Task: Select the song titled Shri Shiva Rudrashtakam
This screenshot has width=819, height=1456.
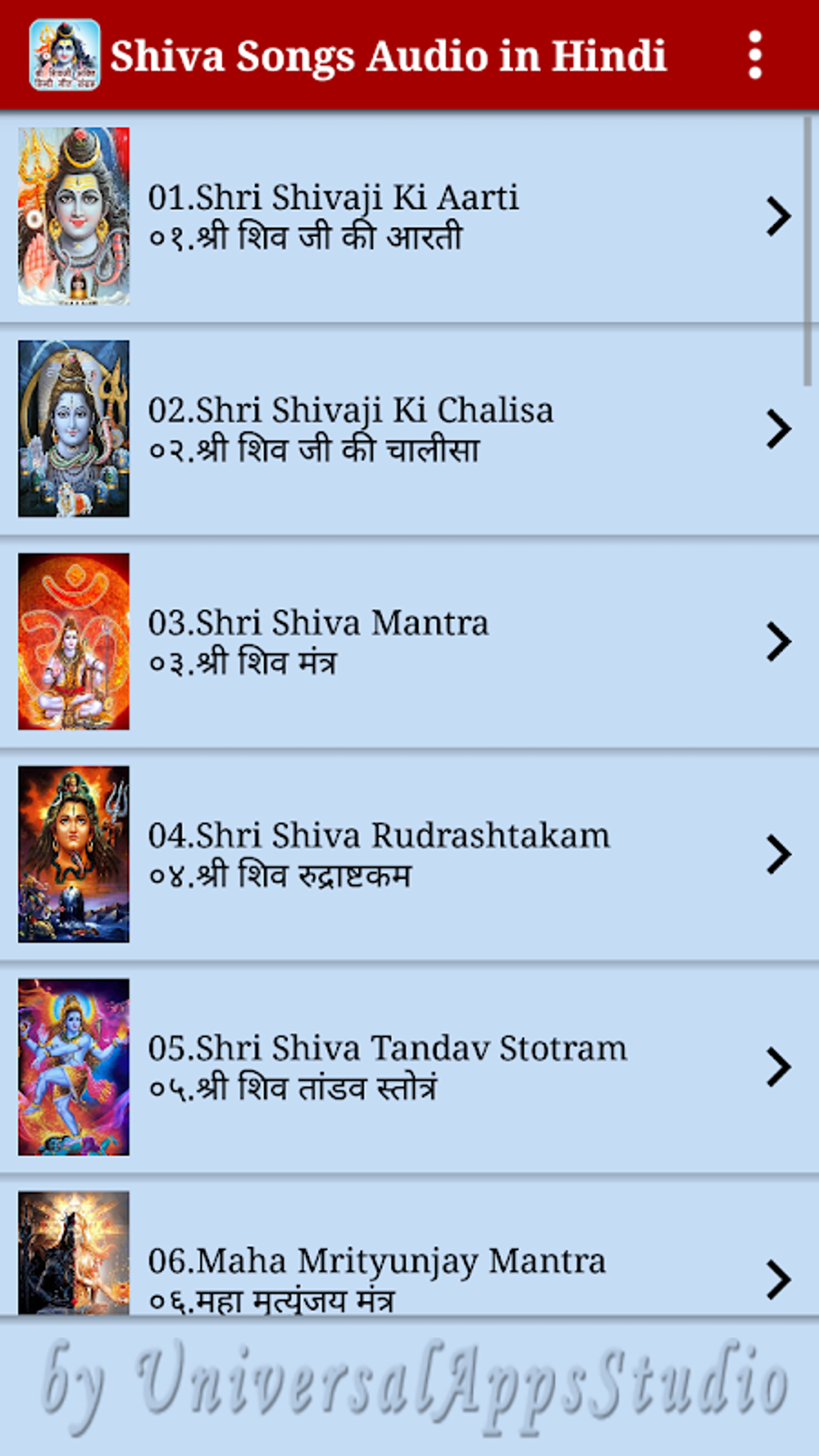Action: 379,835
